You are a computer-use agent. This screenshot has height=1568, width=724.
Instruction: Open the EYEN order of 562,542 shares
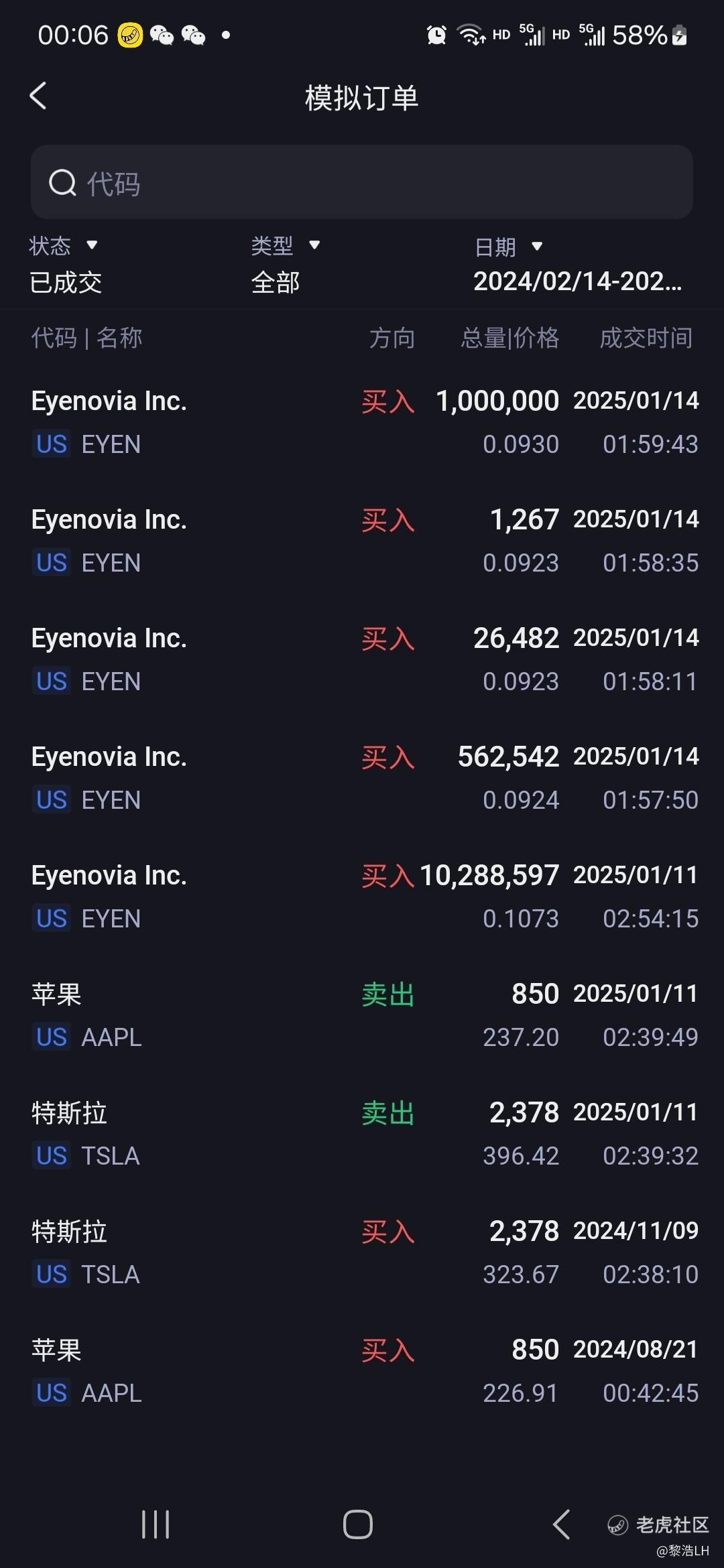pos(362,778)
